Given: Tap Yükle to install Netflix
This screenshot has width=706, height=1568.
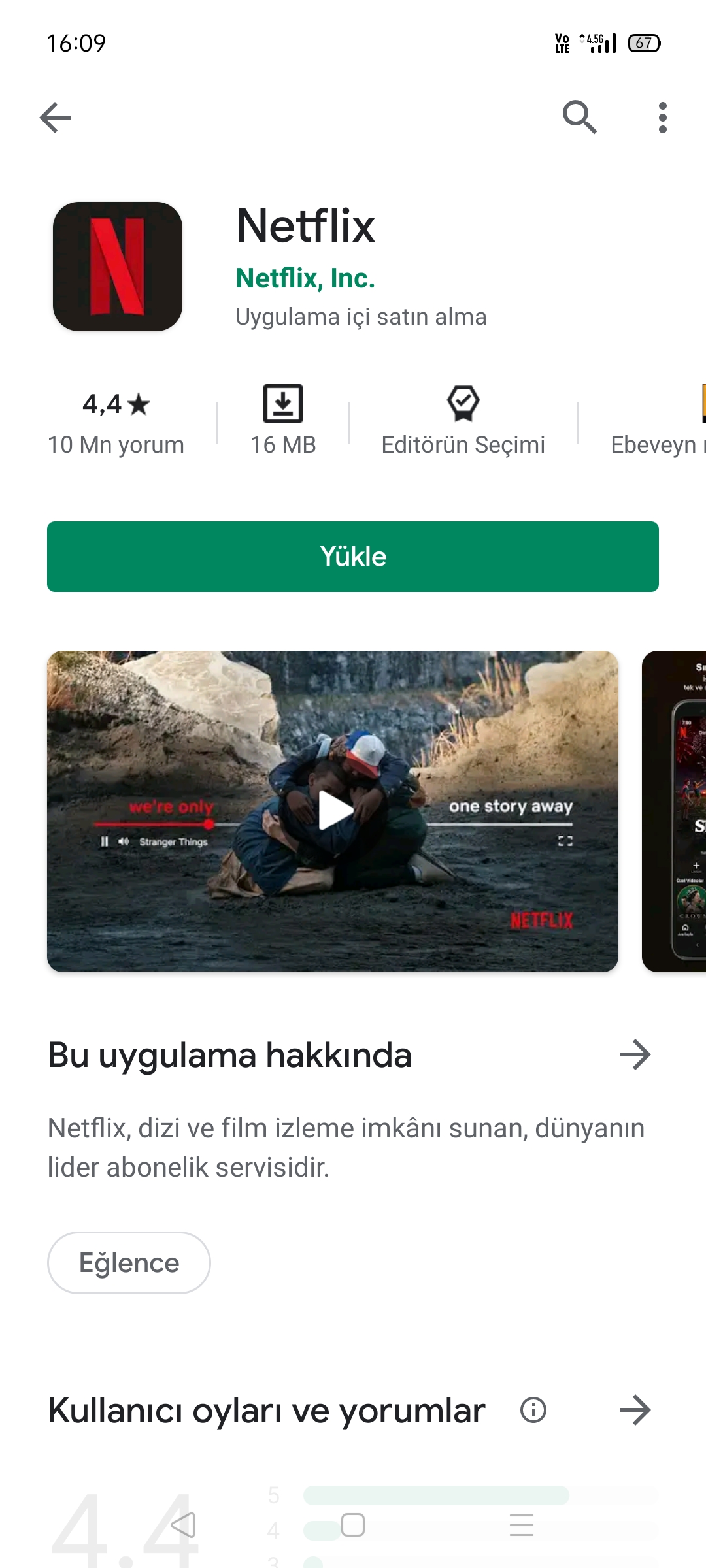Looking at the screenshot, I should point(353,557).
